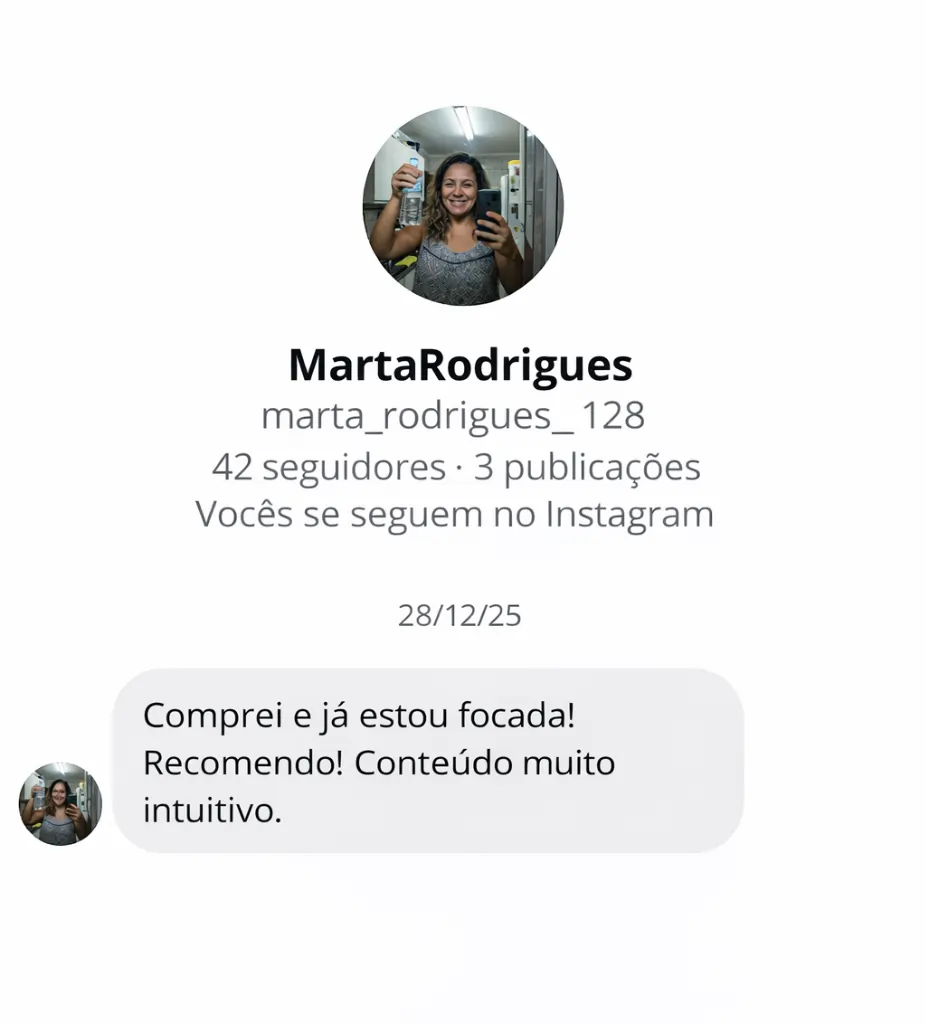Click the mutual follow notice text
This screenshot has width=926, height=1024.
(x=455, y=515)
